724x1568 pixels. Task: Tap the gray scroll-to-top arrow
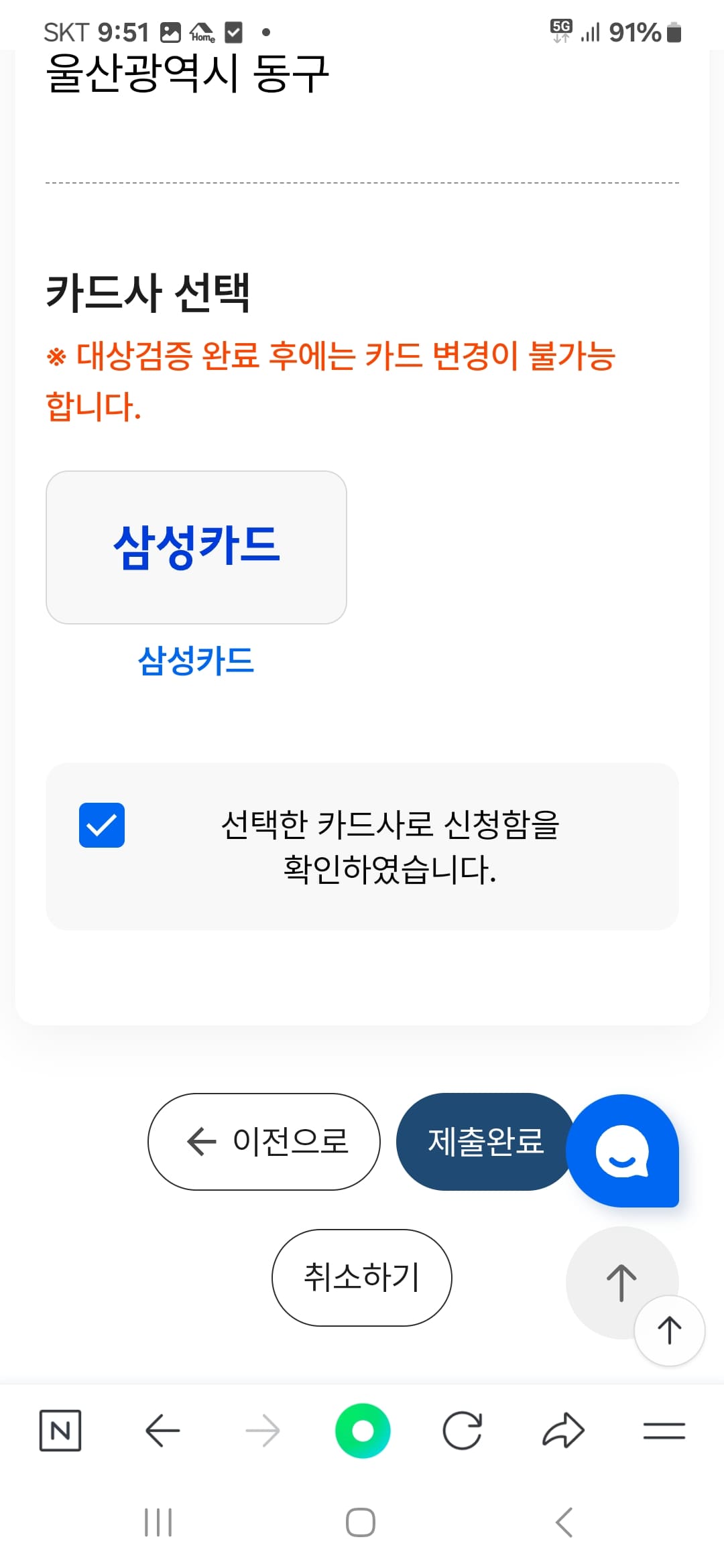point(622,1283)
